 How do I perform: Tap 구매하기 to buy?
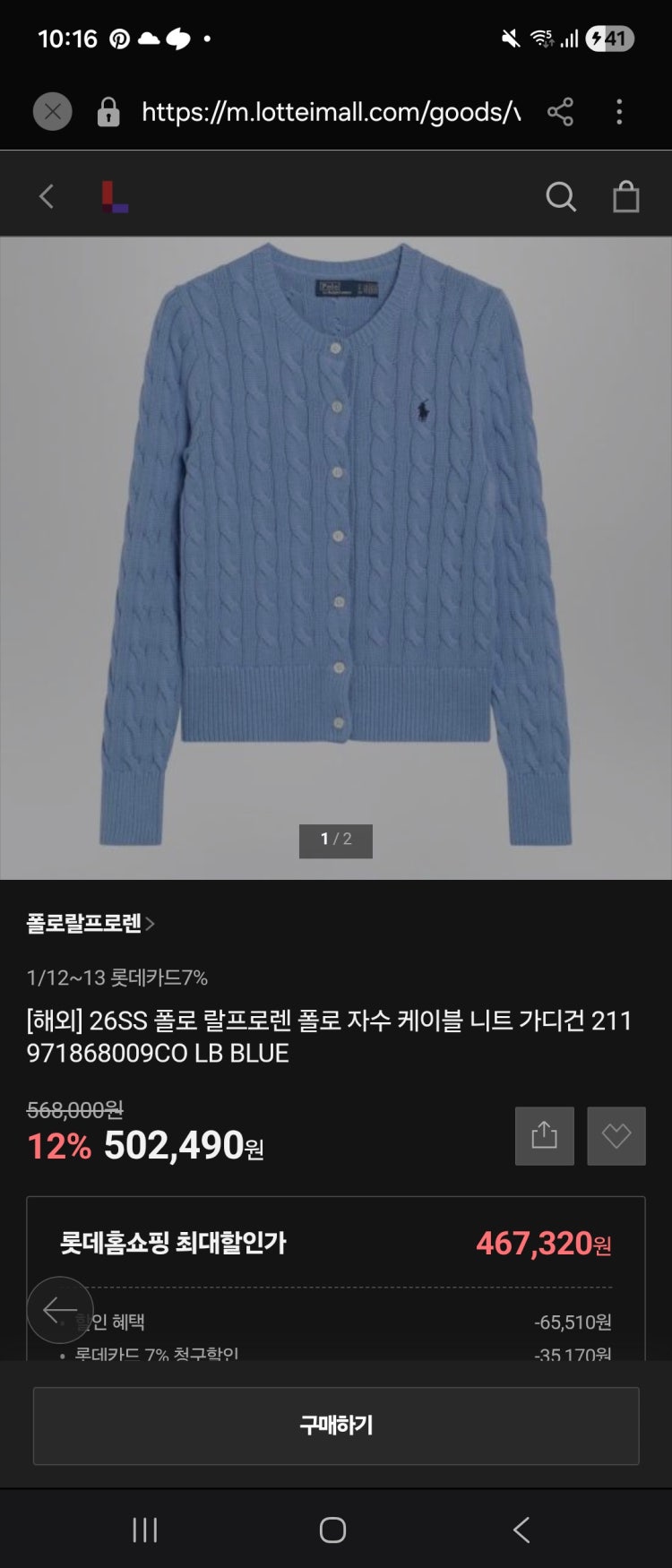click(x=336, y=1426)
